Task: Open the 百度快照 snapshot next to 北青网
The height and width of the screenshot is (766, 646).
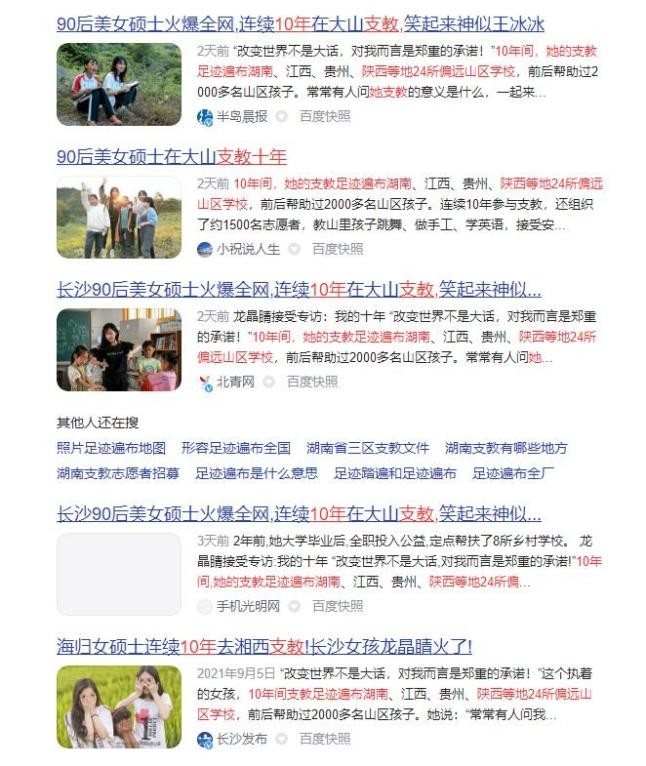Action: coord(312,382)
